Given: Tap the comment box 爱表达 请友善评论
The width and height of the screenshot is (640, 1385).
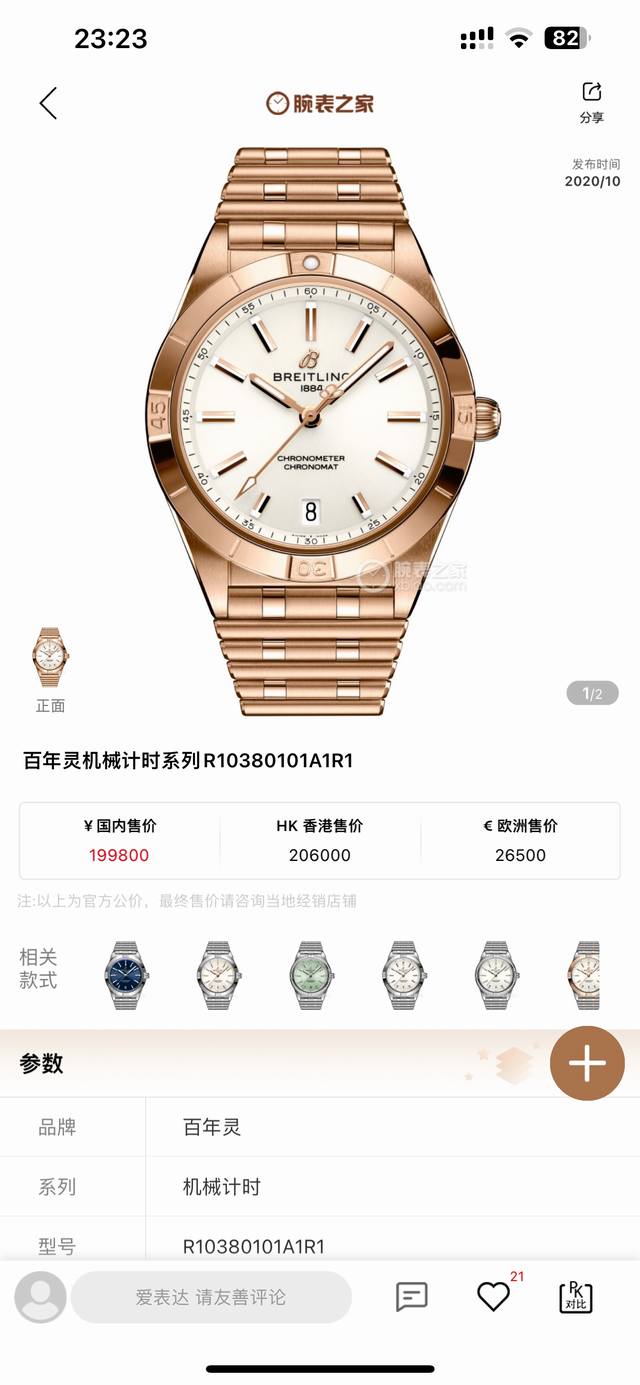Looking at the screenshot, I should 211,1297.
